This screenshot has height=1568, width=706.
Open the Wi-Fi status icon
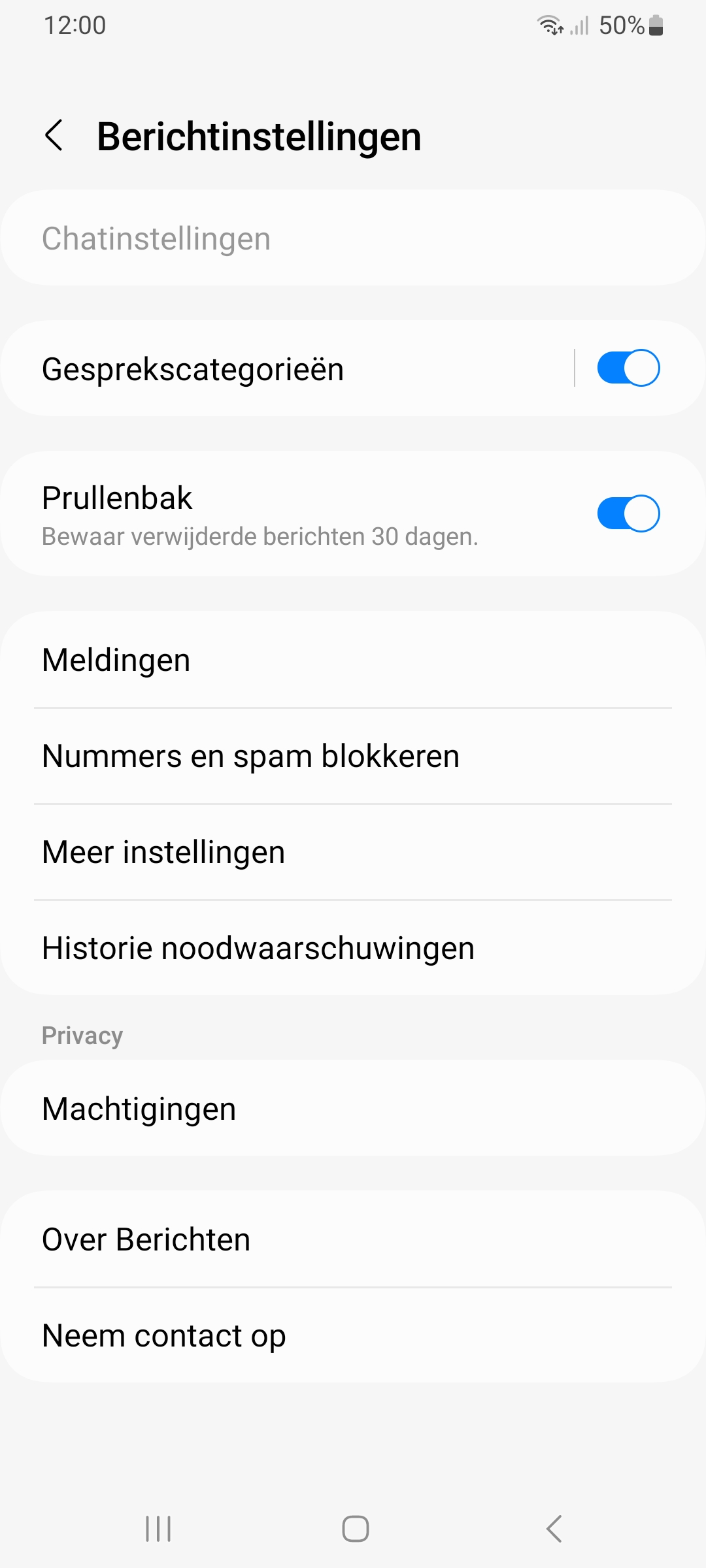point(548,25)
